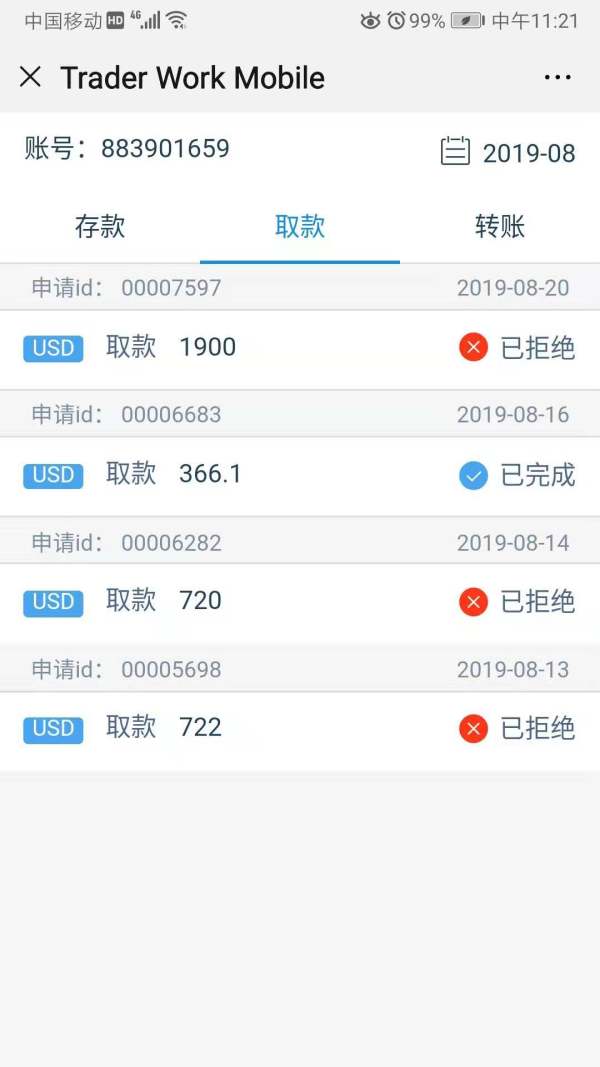Switch to the 转账 tab

point(500,227)
